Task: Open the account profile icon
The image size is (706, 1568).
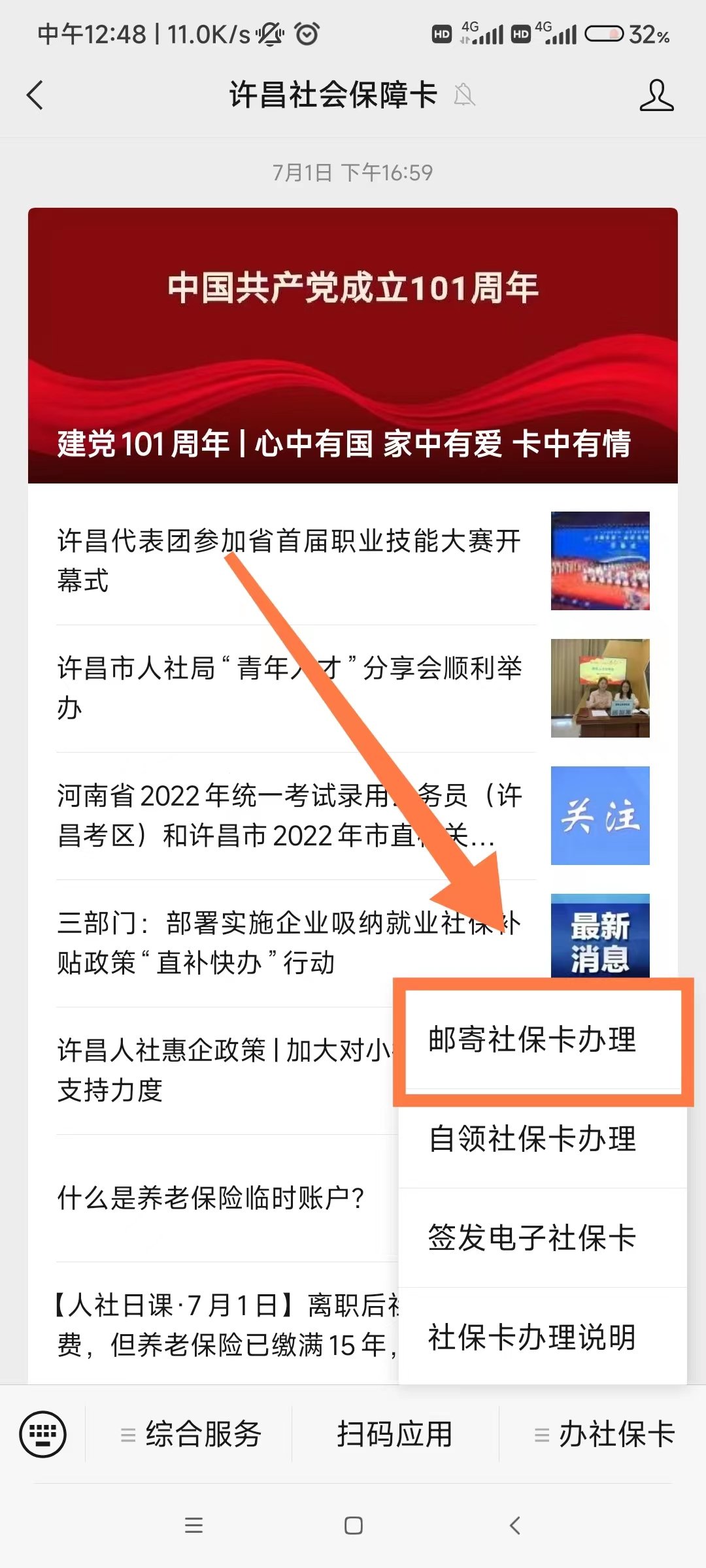Action: click(656, 95)
